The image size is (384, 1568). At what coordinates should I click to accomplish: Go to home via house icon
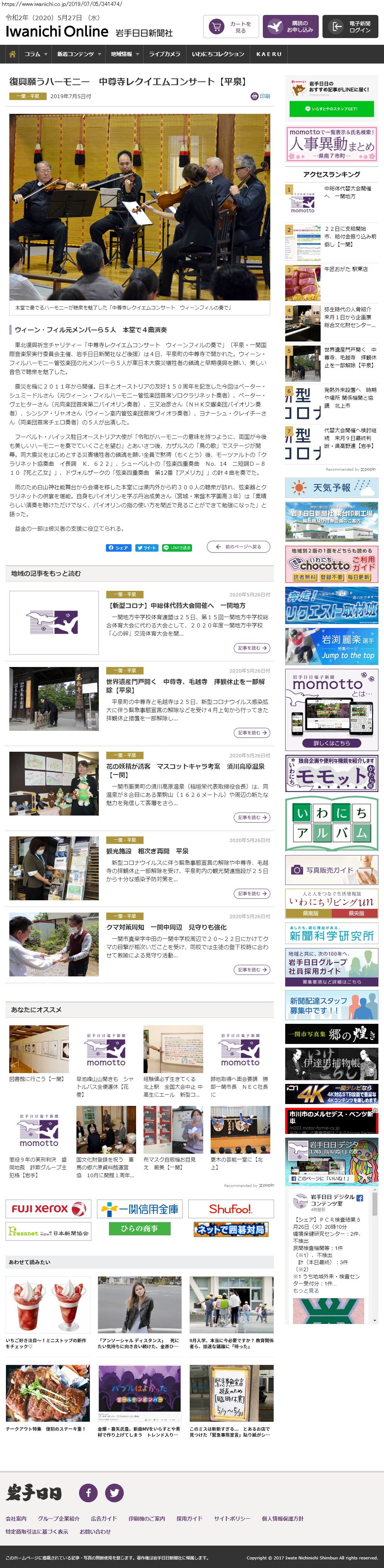click(x=12, y=54)
